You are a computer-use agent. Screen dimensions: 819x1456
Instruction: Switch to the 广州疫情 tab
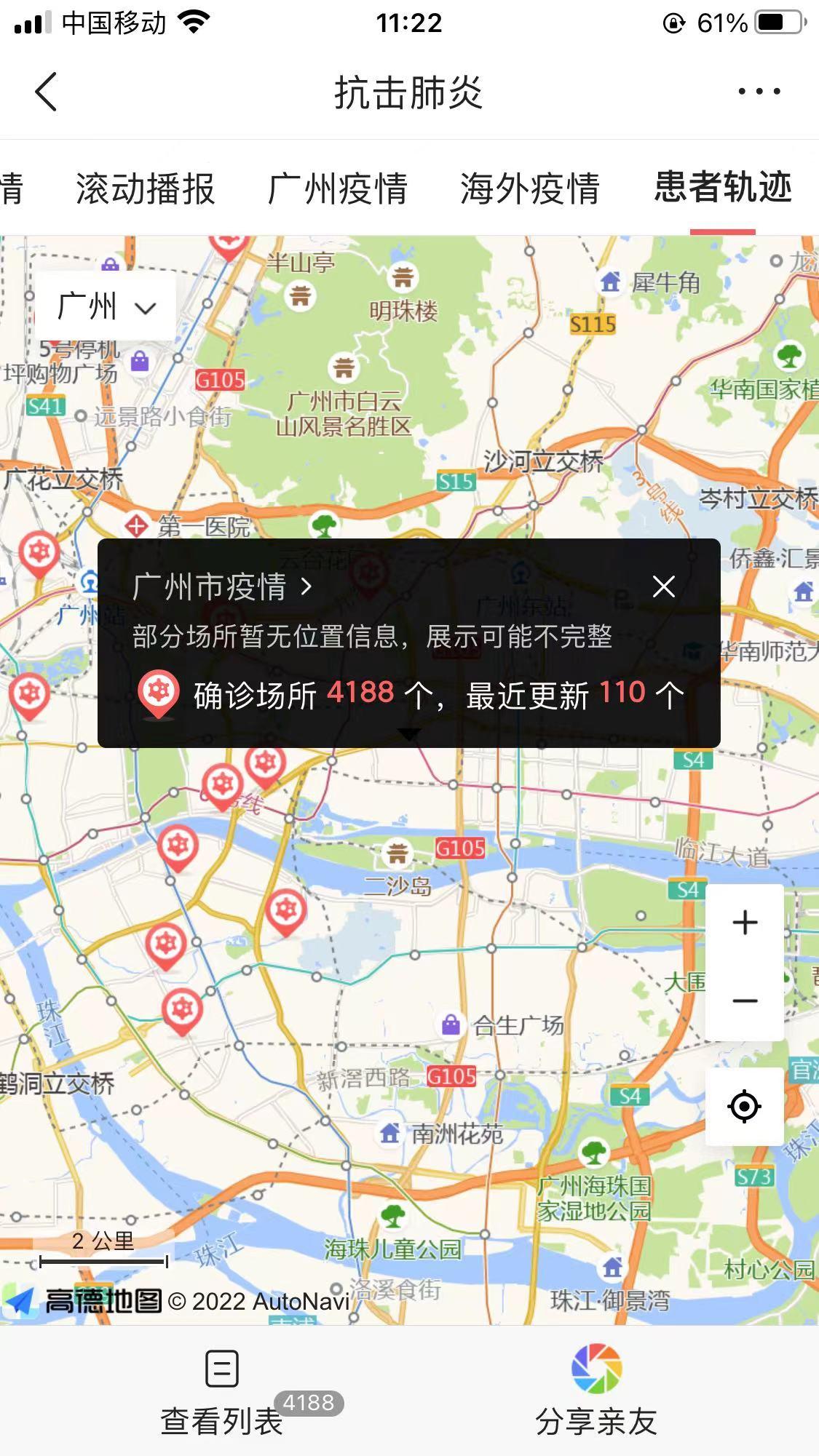click(339, 188)
